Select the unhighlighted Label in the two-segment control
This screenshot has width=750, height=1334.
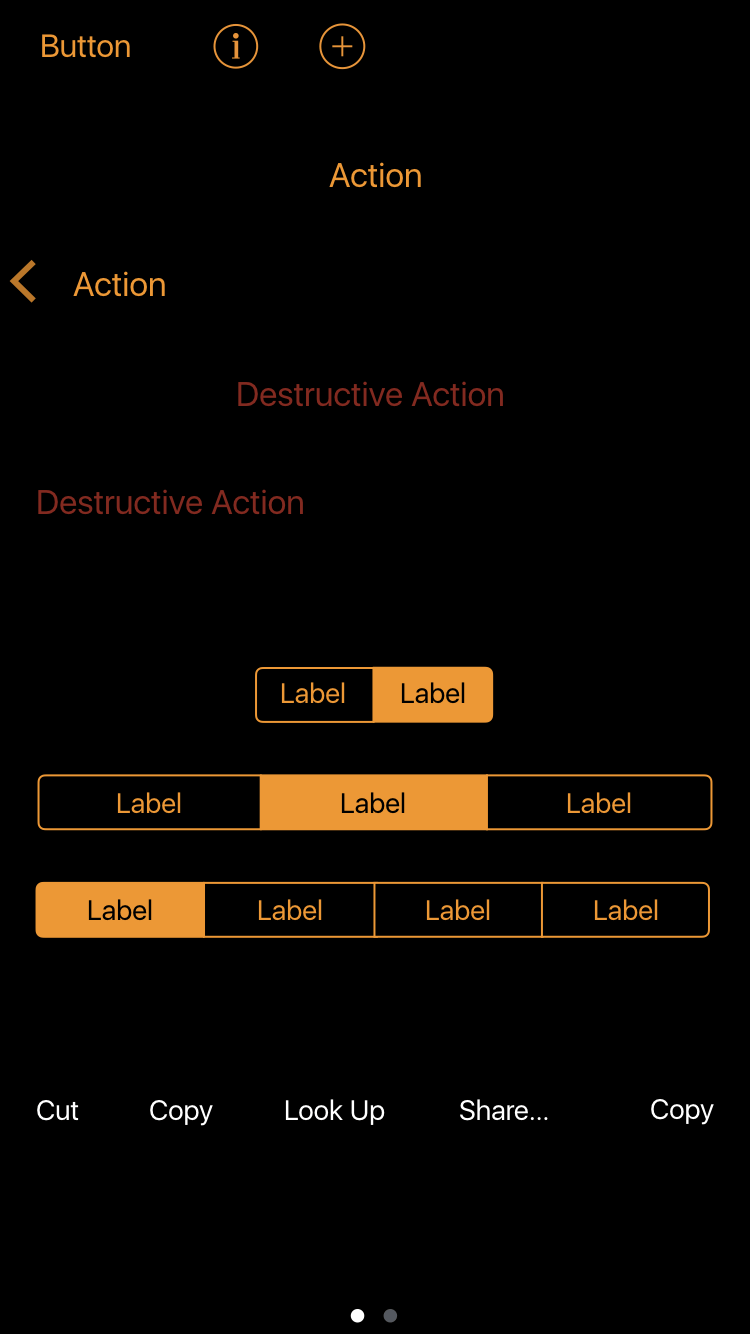(314, 694)
